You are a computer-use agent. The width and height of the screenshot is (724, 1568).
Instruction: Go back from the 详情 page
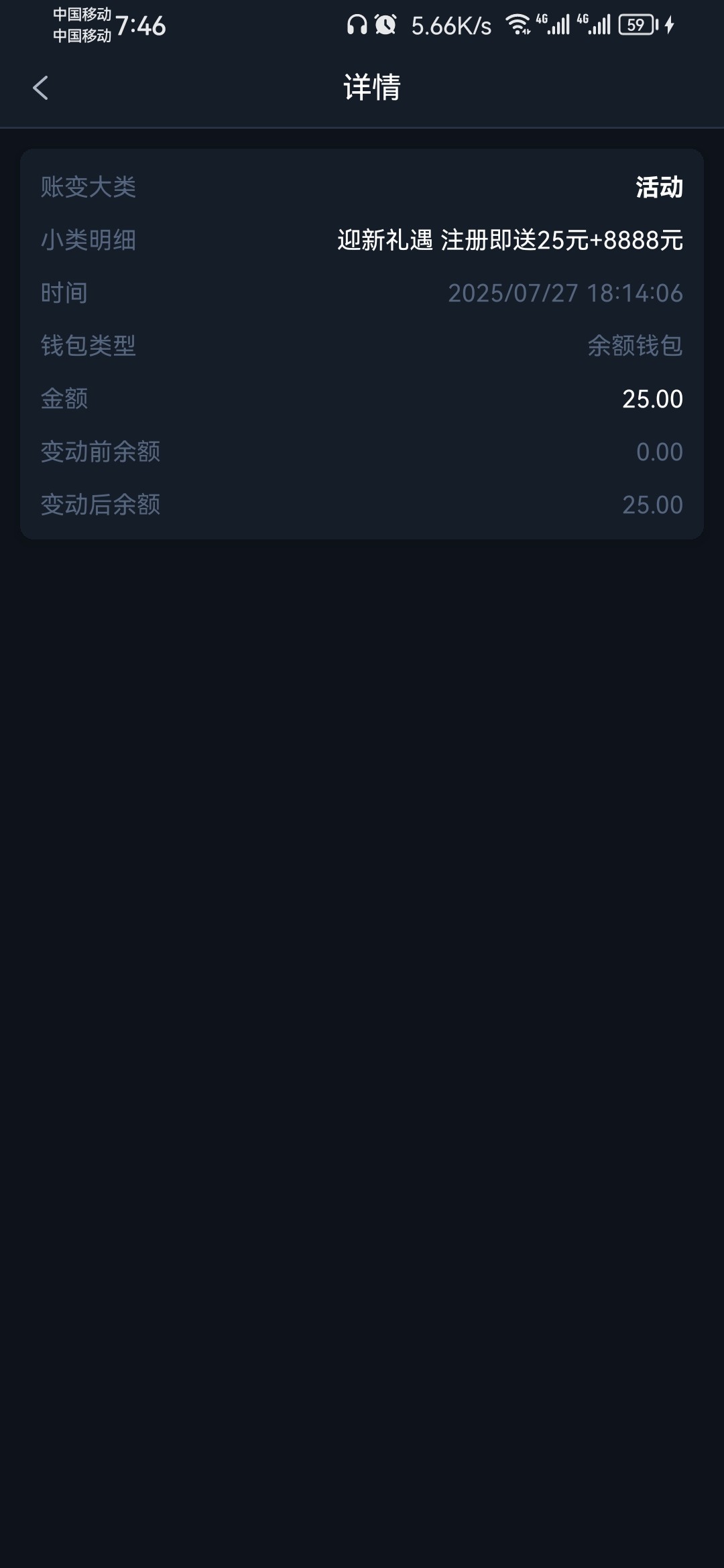coord(40,88)
